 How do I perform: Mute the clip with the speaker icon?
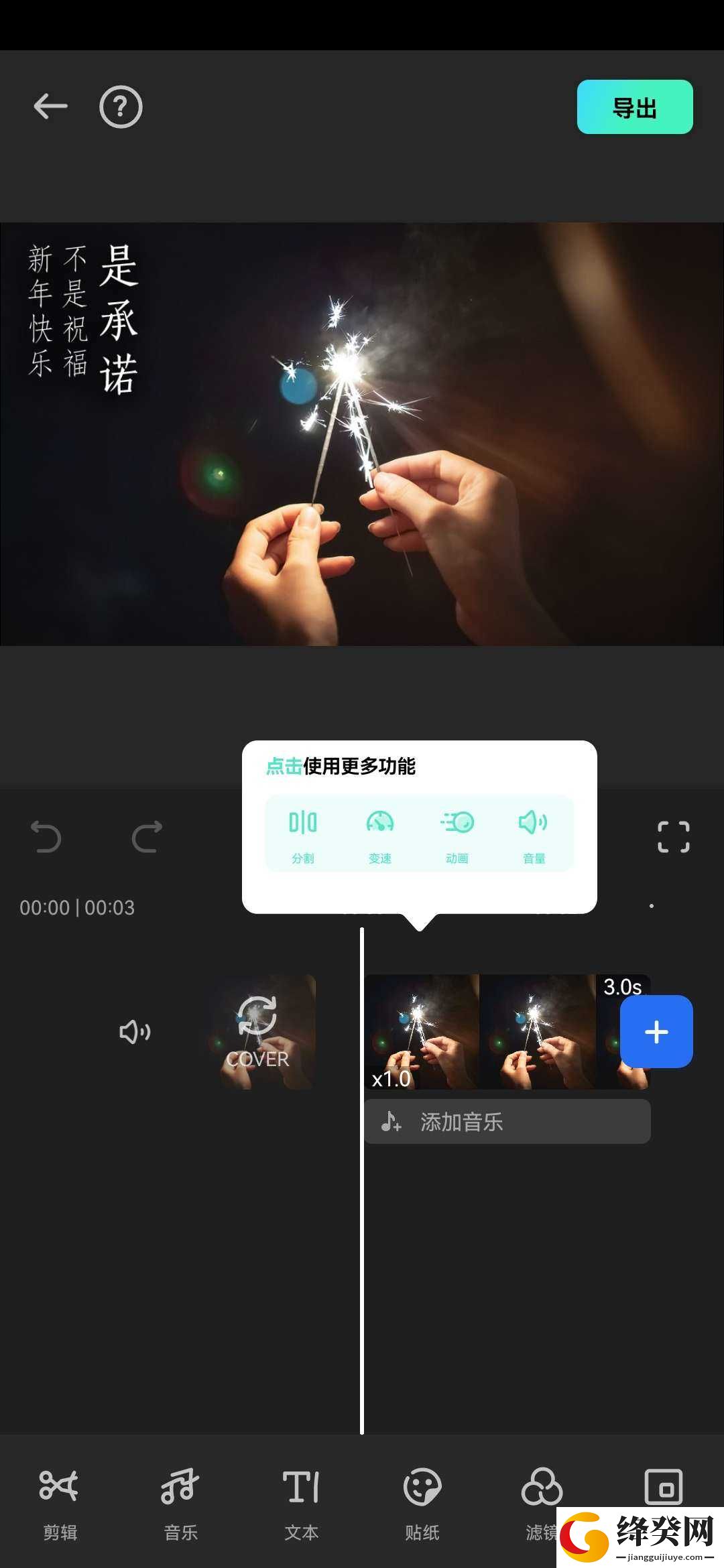(134, 1031)
